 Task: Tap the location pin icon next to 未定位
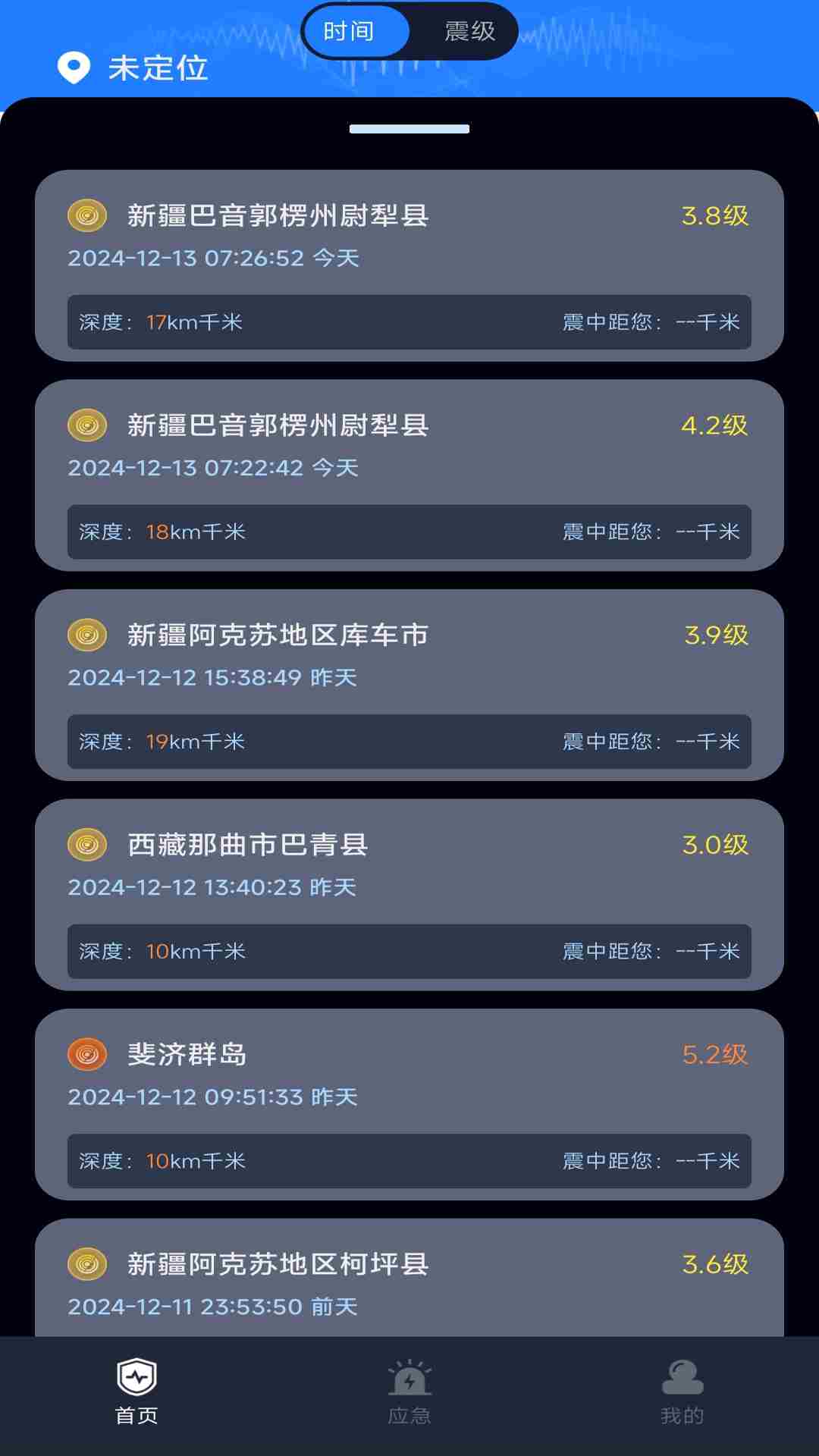tap(72, 68)
